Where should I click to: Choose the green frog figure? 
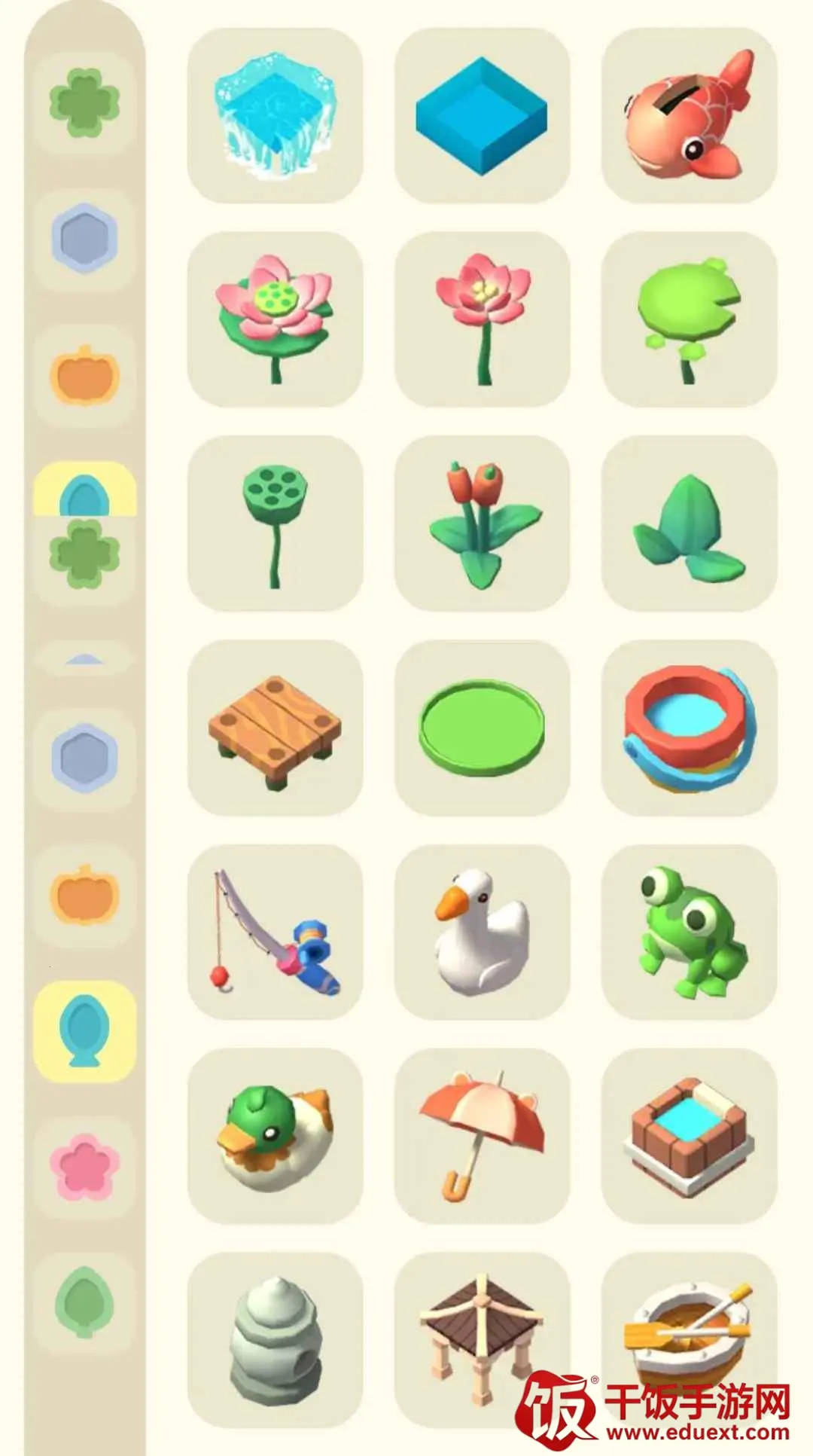(689, 933)
